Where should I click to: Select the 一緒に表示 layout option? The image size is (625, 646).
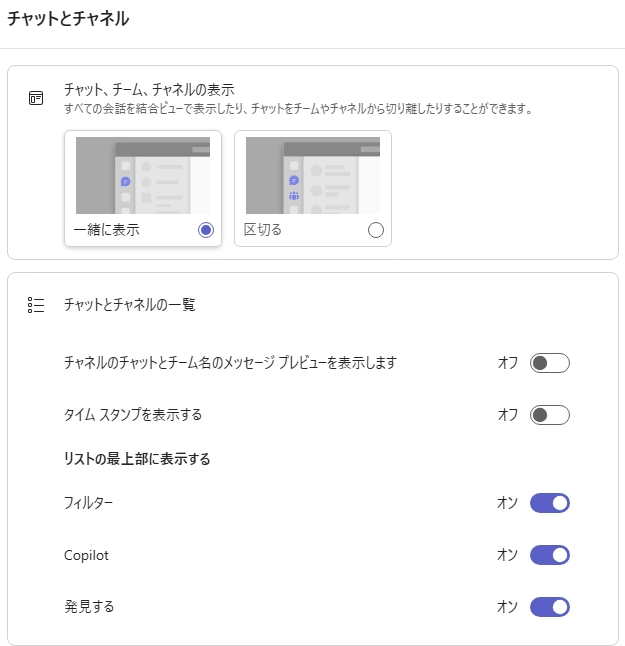point(143,189)
